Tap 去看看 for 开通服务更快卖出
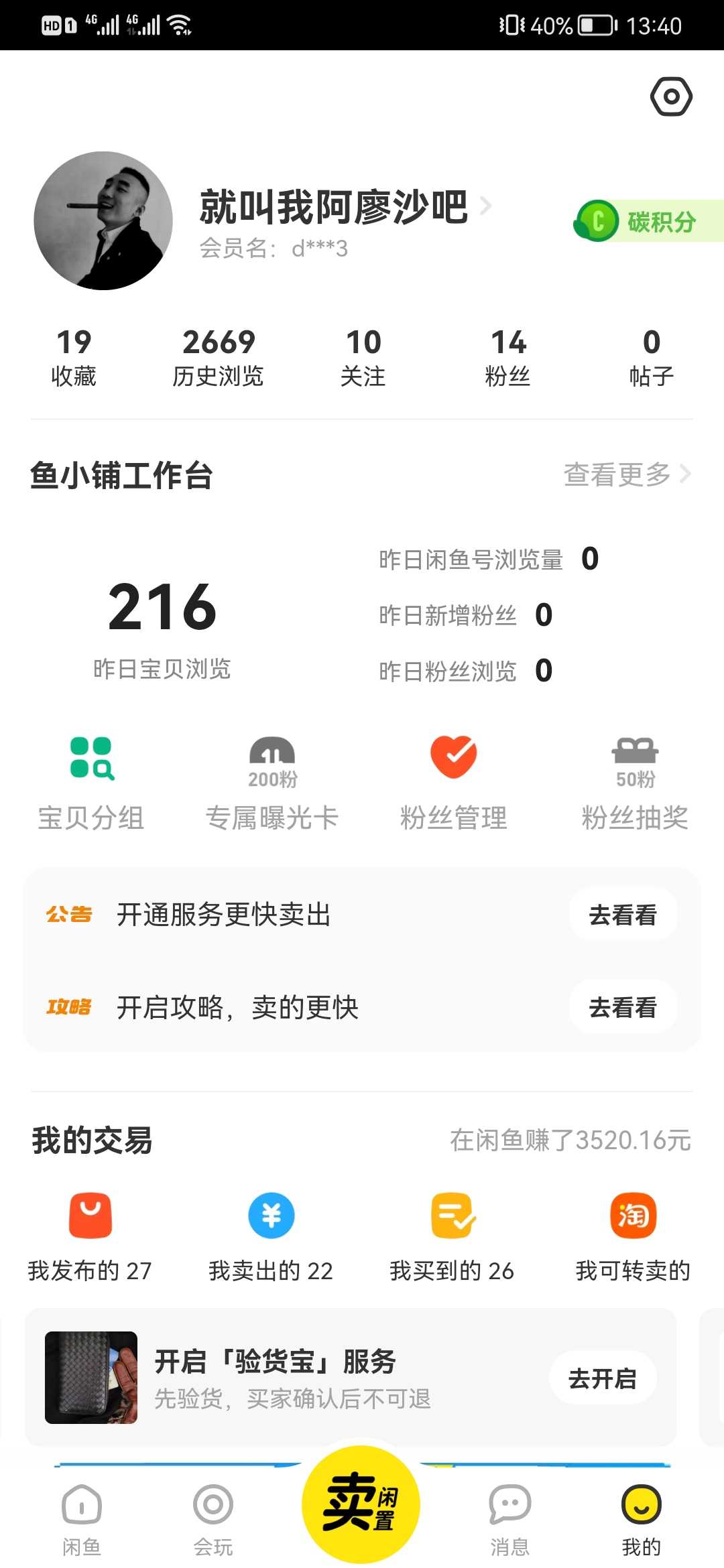 [623, 915]
